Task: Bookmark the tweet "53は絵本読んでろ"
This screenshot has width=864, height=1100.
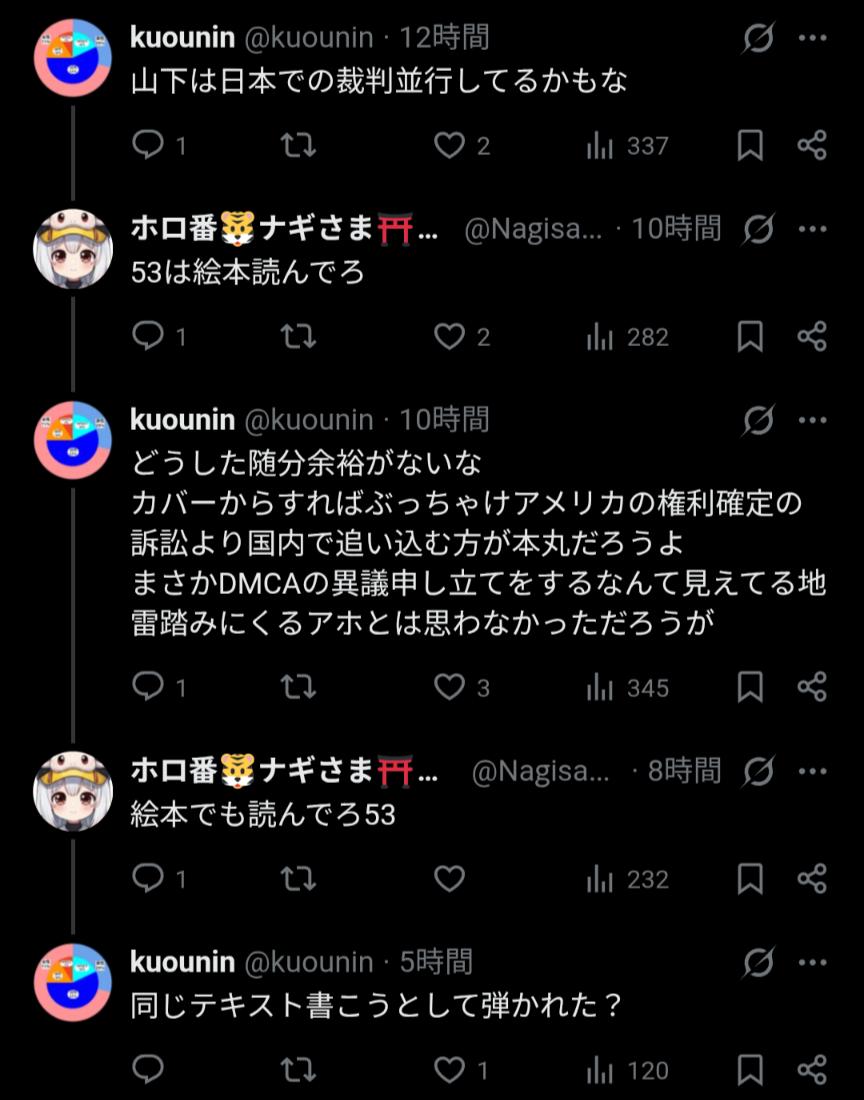Action: pos(750,337)
